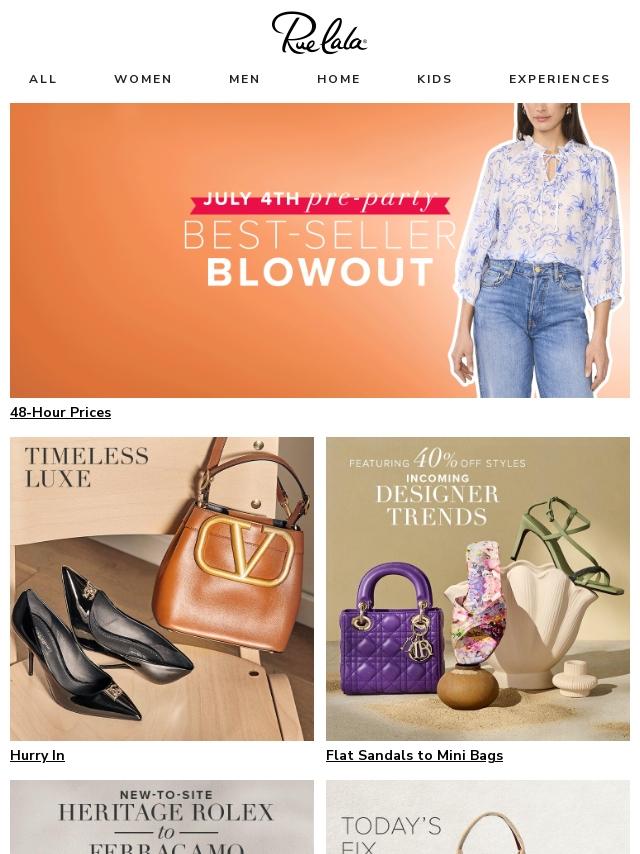Tap the 48-Hour Prices link
This screenshot has height=854, width=640.
[x=60, y=412]
